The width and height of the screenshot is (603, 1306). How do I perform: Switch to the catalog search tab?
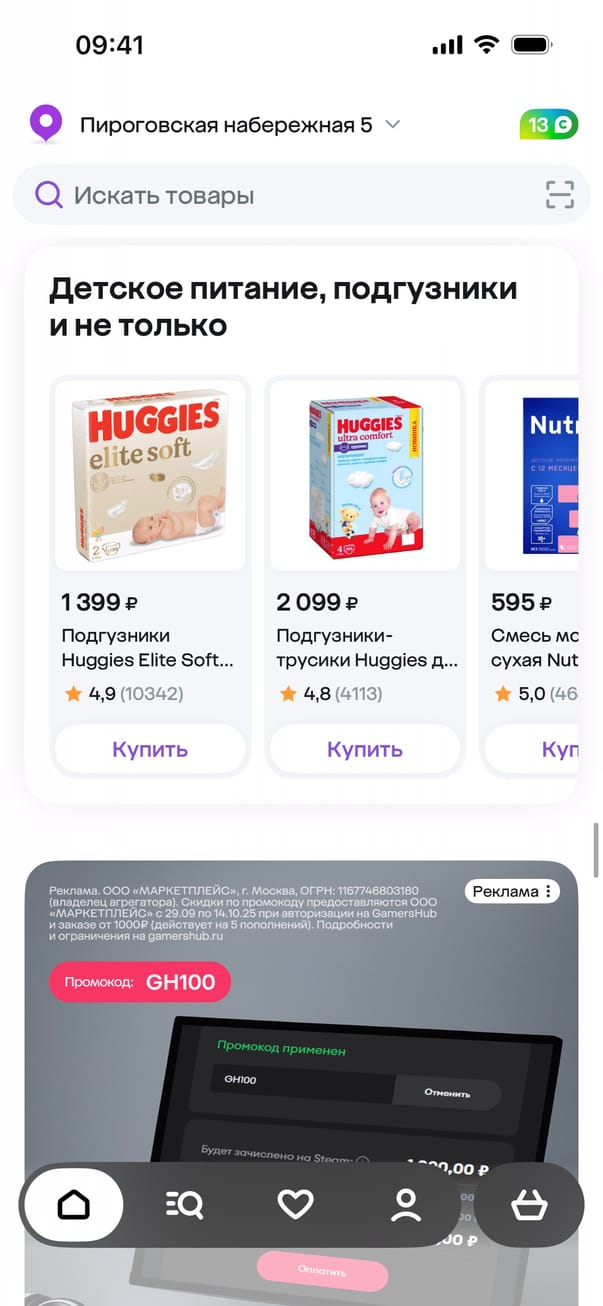[x=184, y=1205]
